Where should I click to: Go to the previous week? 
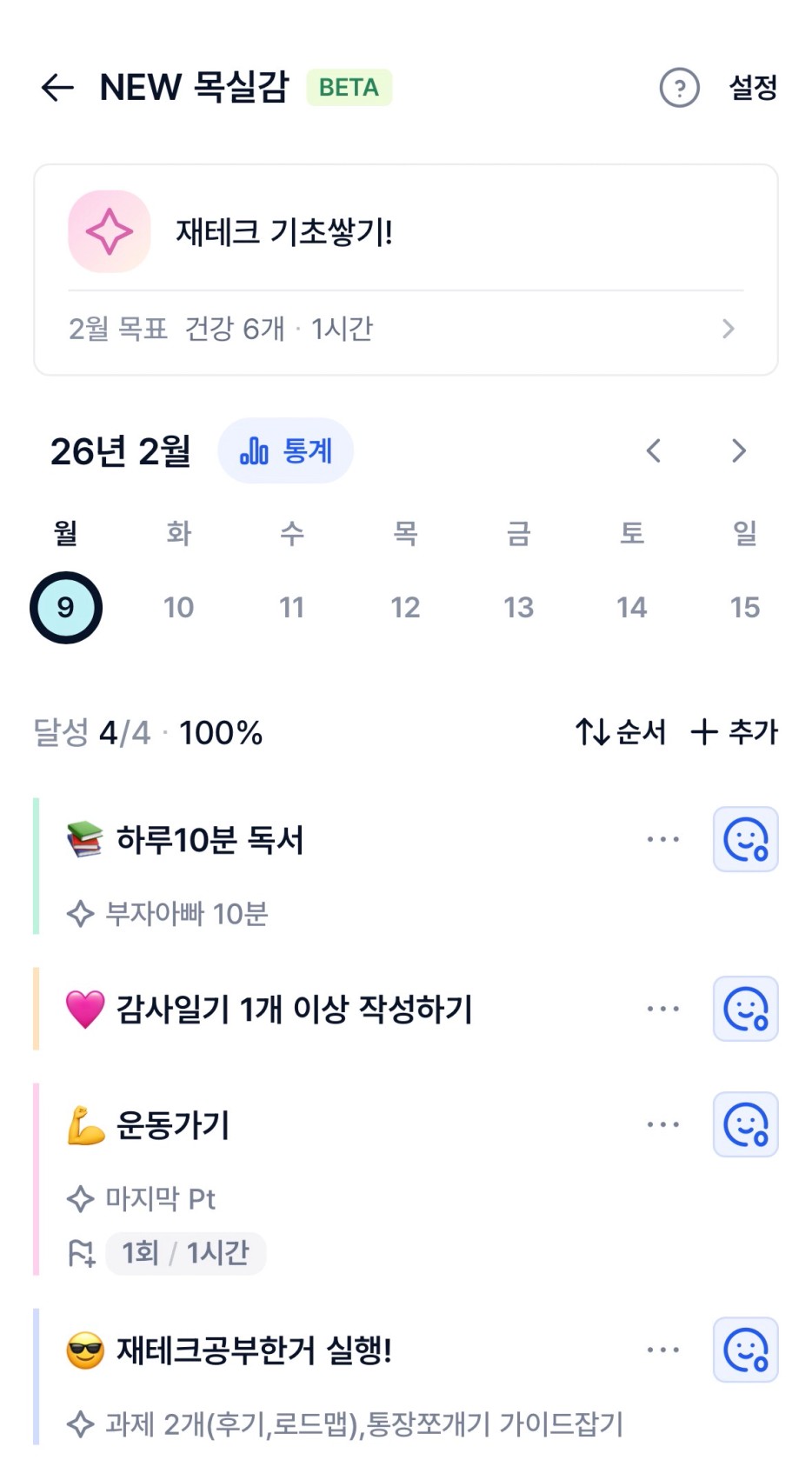(654, 451)
